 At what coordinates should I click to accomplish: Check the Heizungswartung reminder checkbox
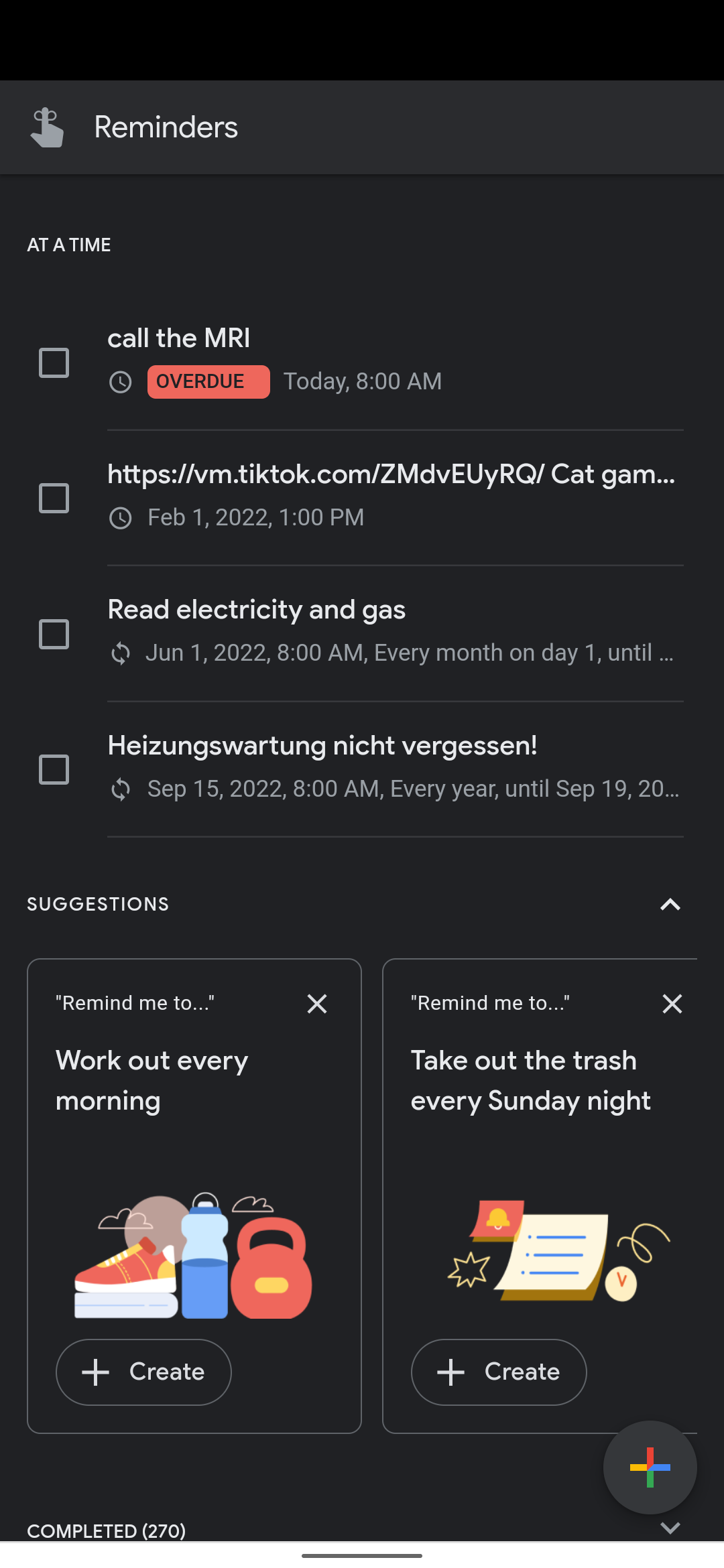pos(55,769)
